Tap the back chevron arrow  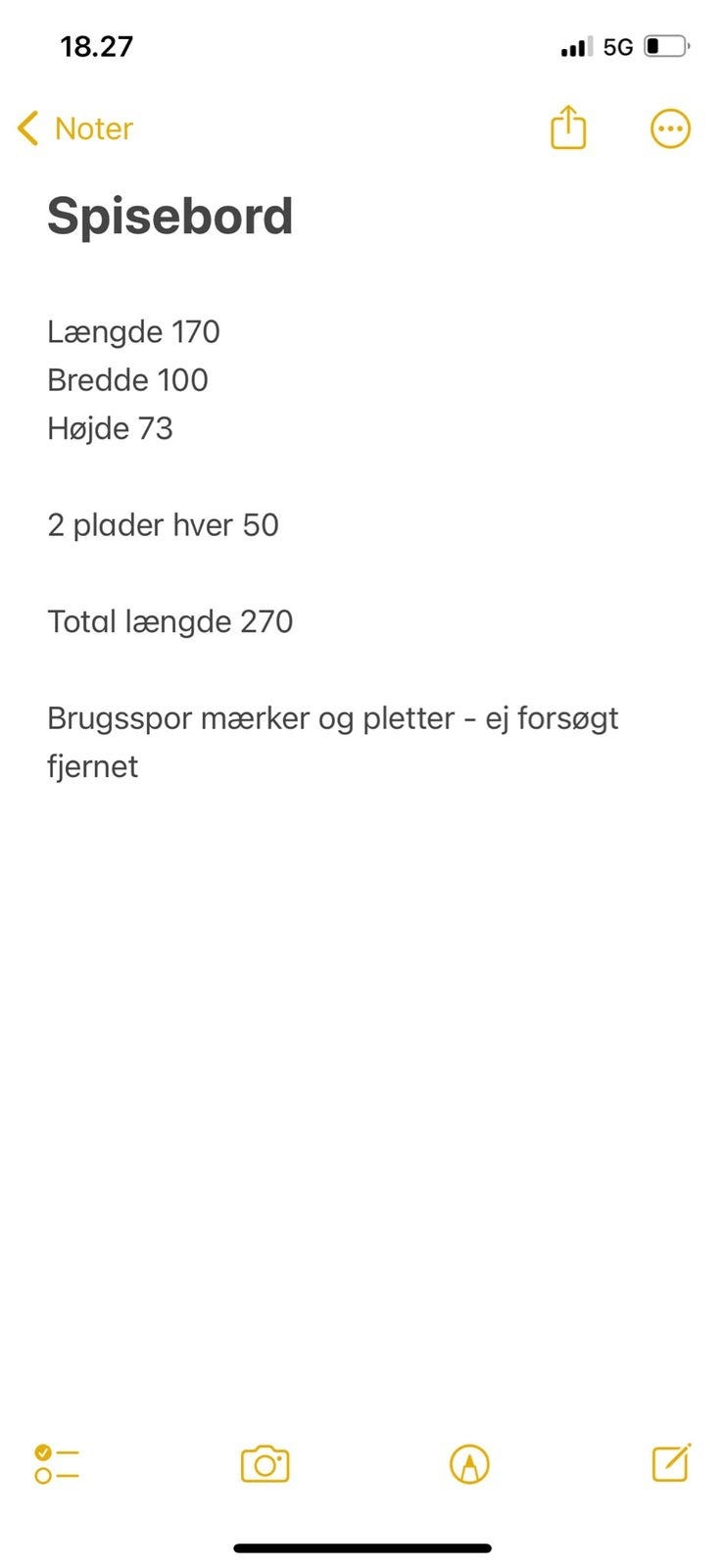coord(26,127)
